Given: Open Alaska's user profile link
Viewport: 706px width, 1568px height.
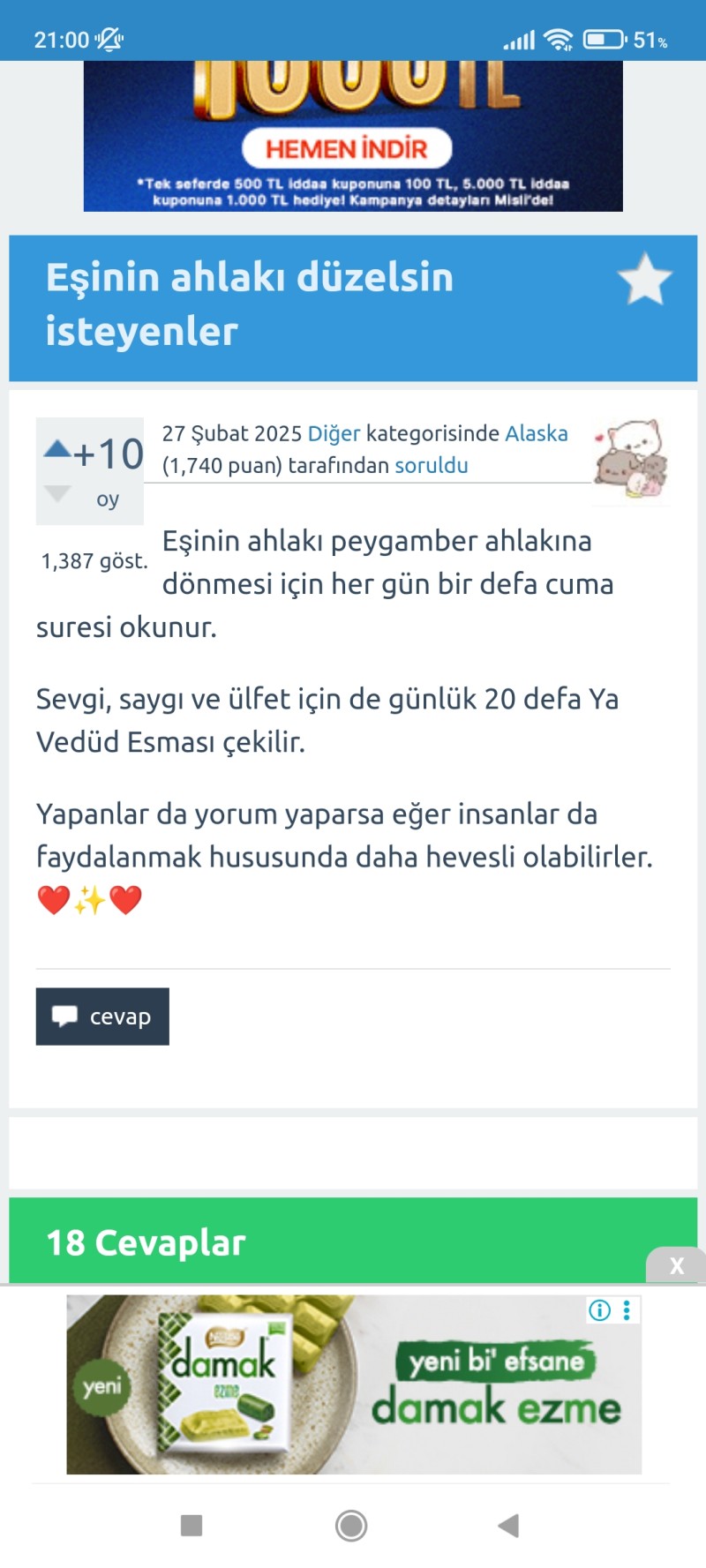Looking at the screenshot, I should click(536, 434).
